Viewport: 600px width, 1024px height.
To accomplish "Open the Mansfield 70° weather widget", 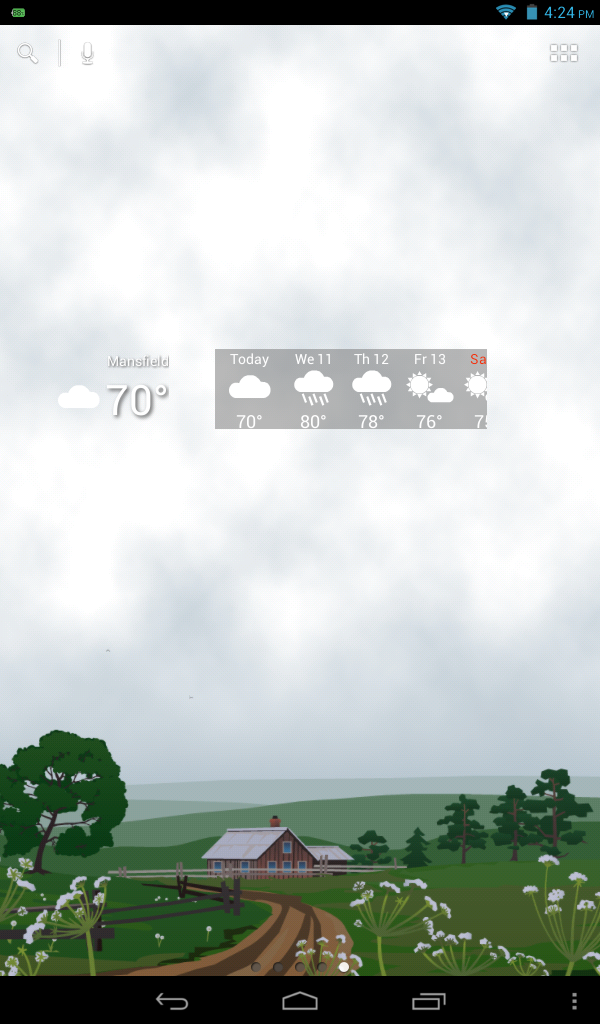I will 115,391.
